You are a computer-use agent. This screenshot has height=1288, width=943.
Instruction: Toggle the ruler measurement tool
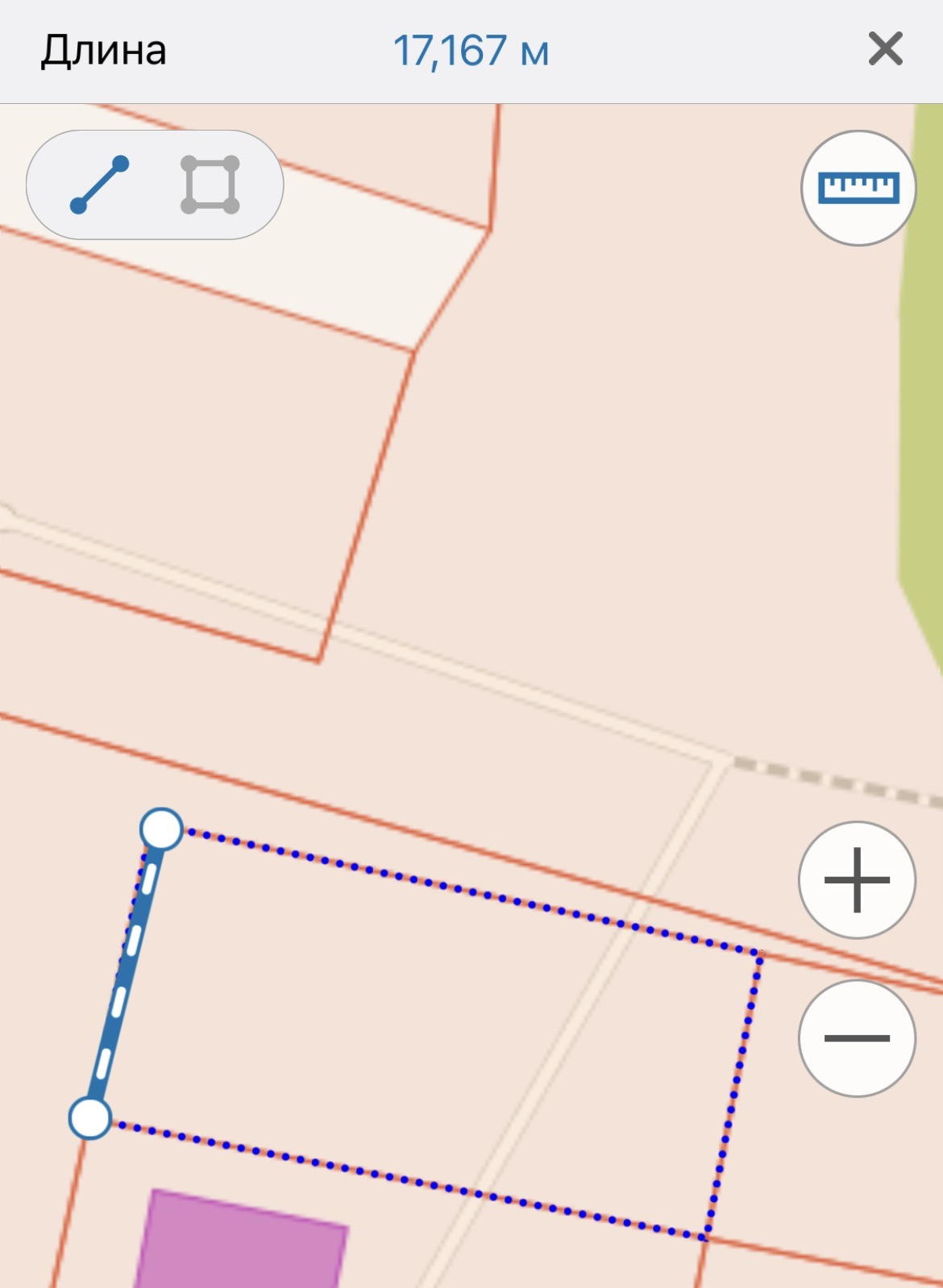tap(858, 188)
